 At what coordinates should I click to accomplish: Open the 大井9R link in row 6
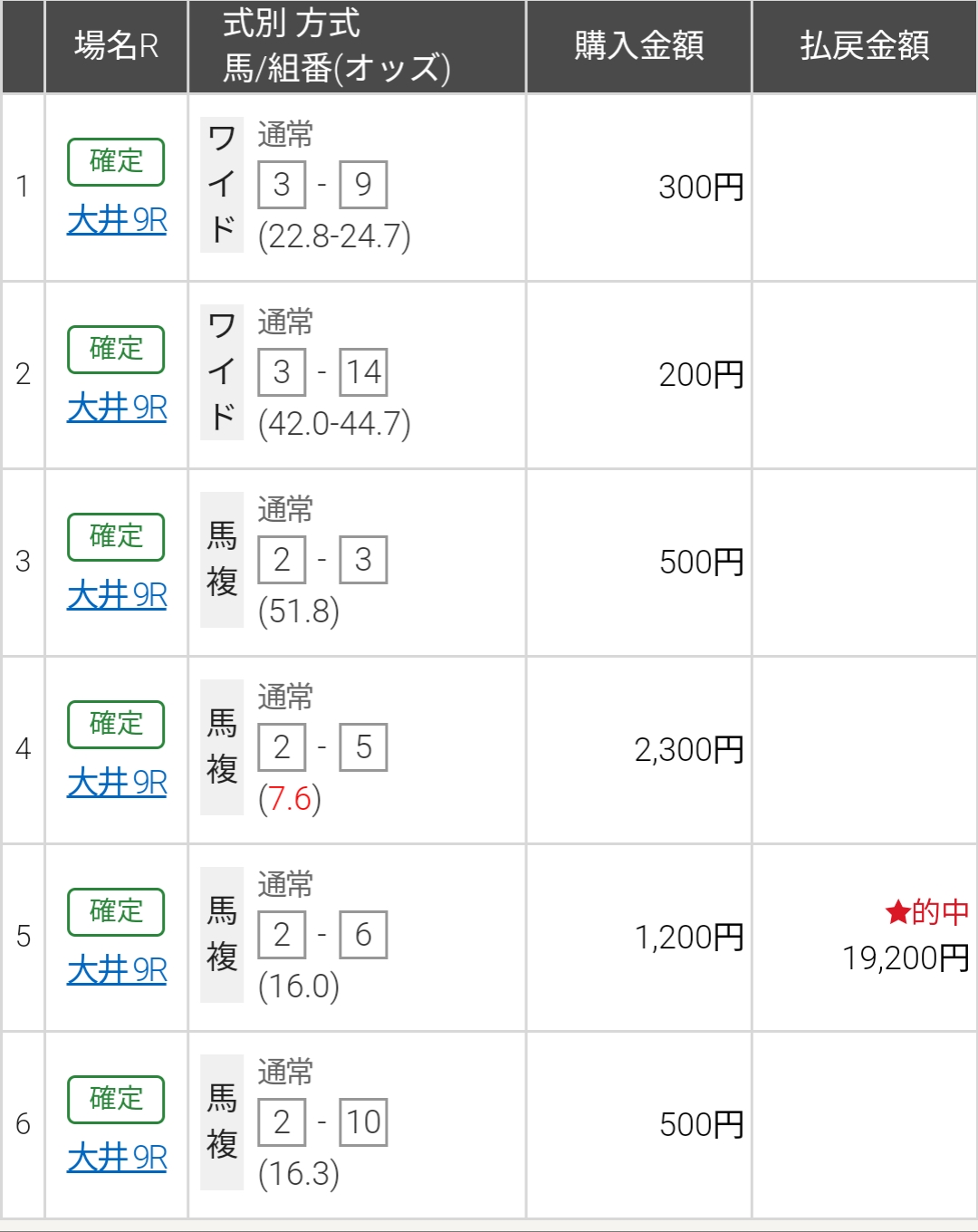(x=117, y=1158)
